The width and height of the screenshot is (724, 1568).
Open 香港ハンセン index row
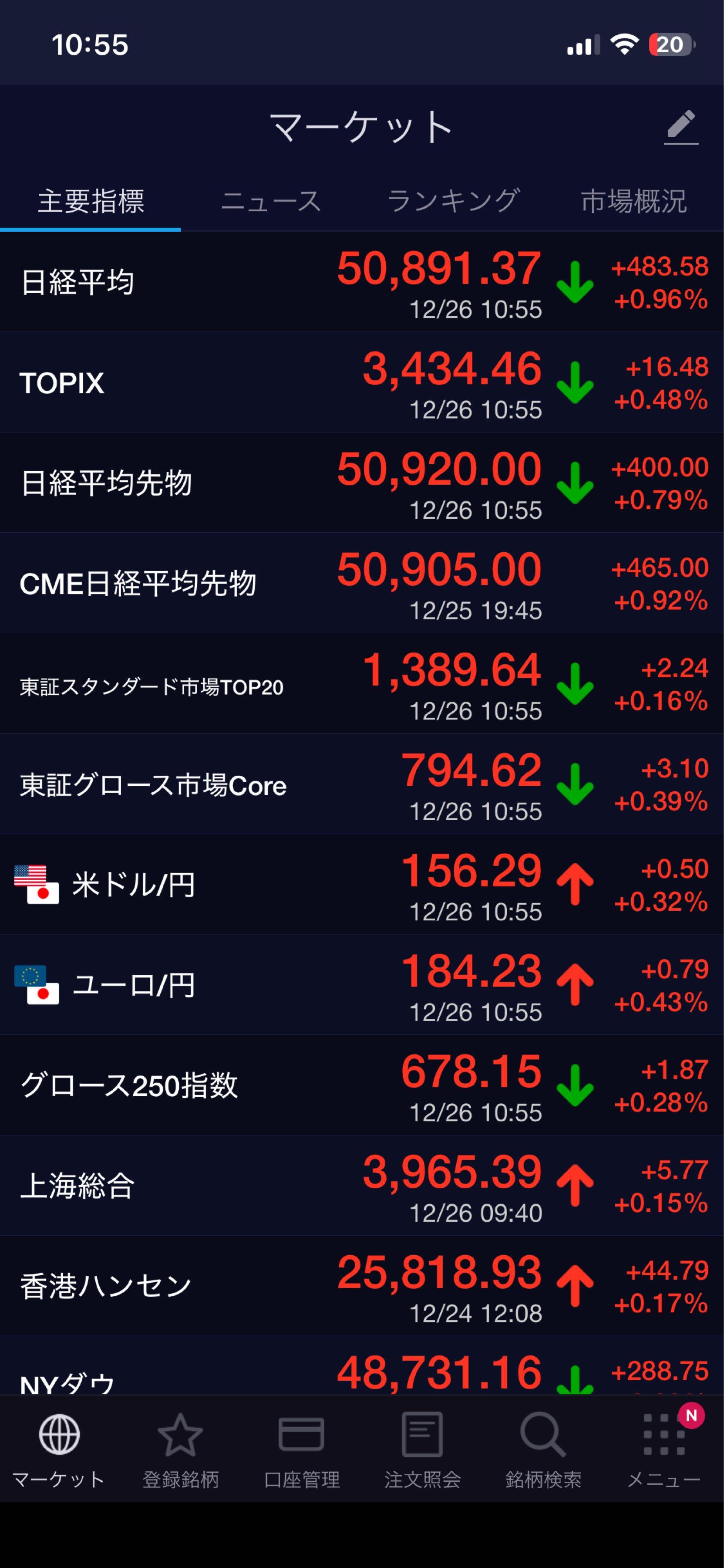click(361, 1287)
